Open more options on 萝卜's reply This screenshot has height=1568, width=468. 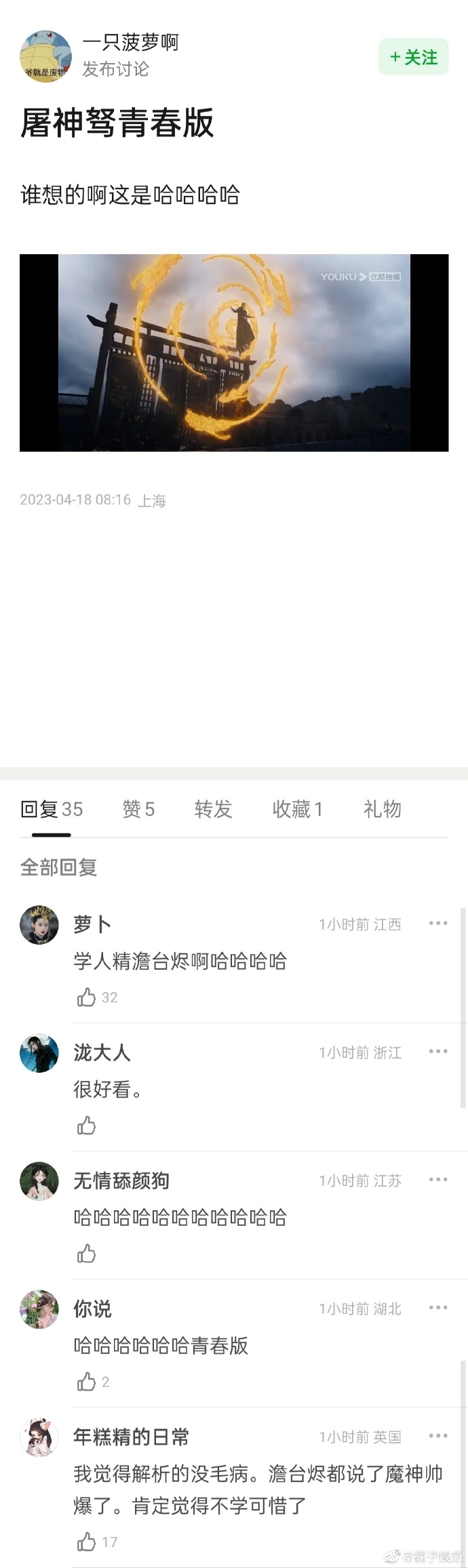click(x=438, y=923)
